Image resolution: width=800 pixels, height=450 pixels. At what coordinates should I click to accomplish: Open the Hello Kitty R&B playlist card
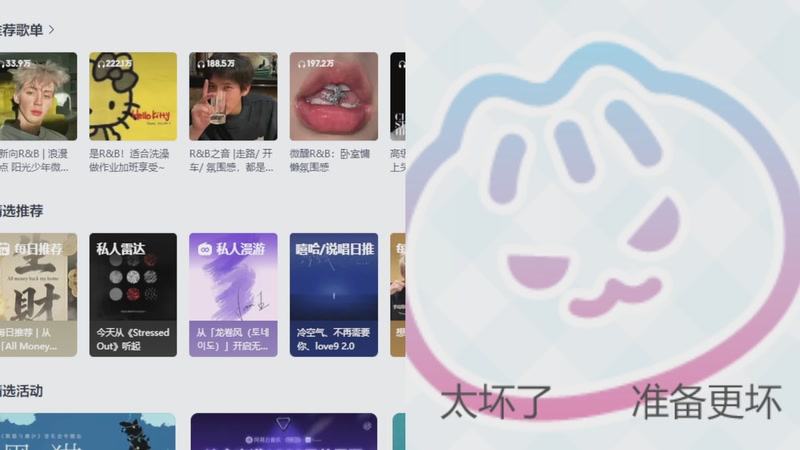click(x=133, y=96)
